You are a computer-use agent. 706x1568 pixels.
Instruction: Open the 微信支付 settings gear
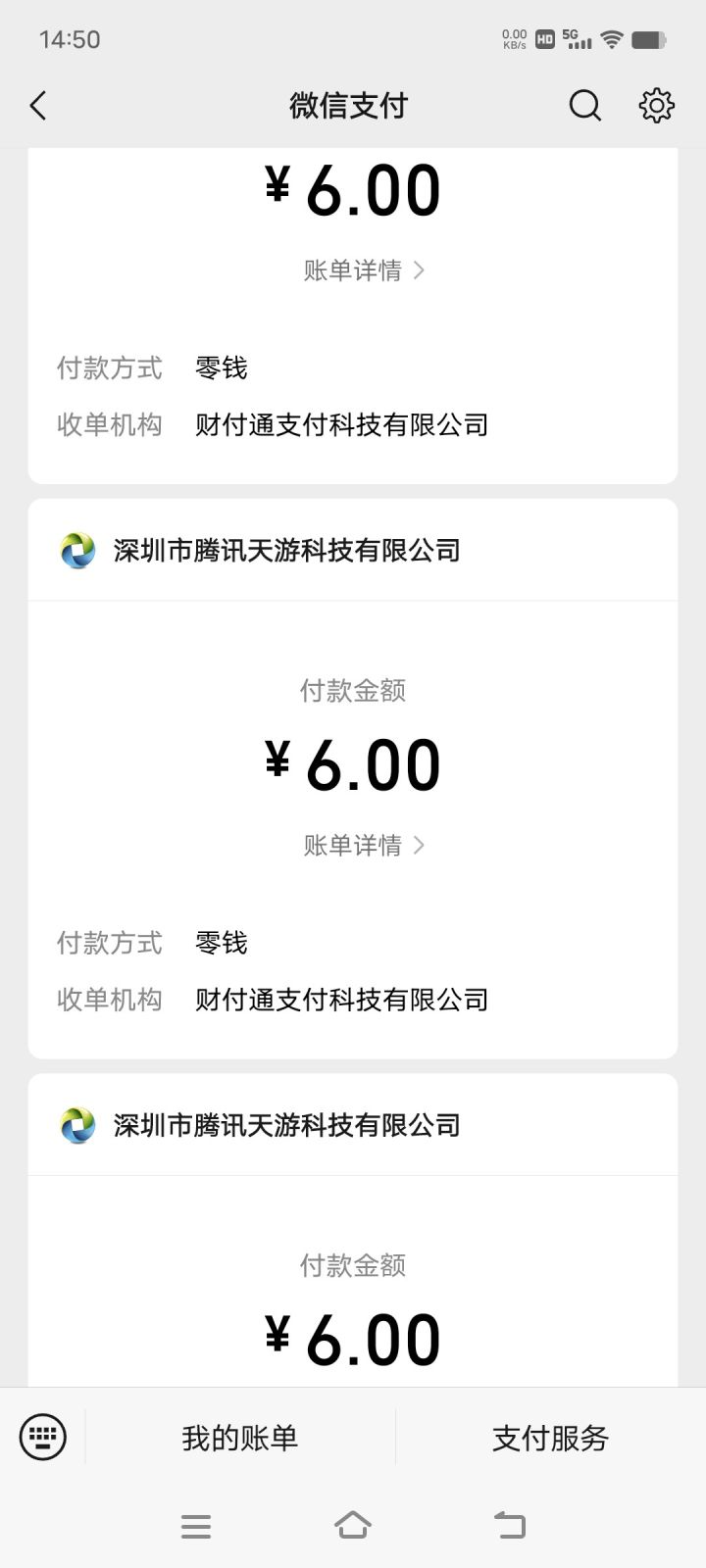pyautogui.click(x=656, y=106)
